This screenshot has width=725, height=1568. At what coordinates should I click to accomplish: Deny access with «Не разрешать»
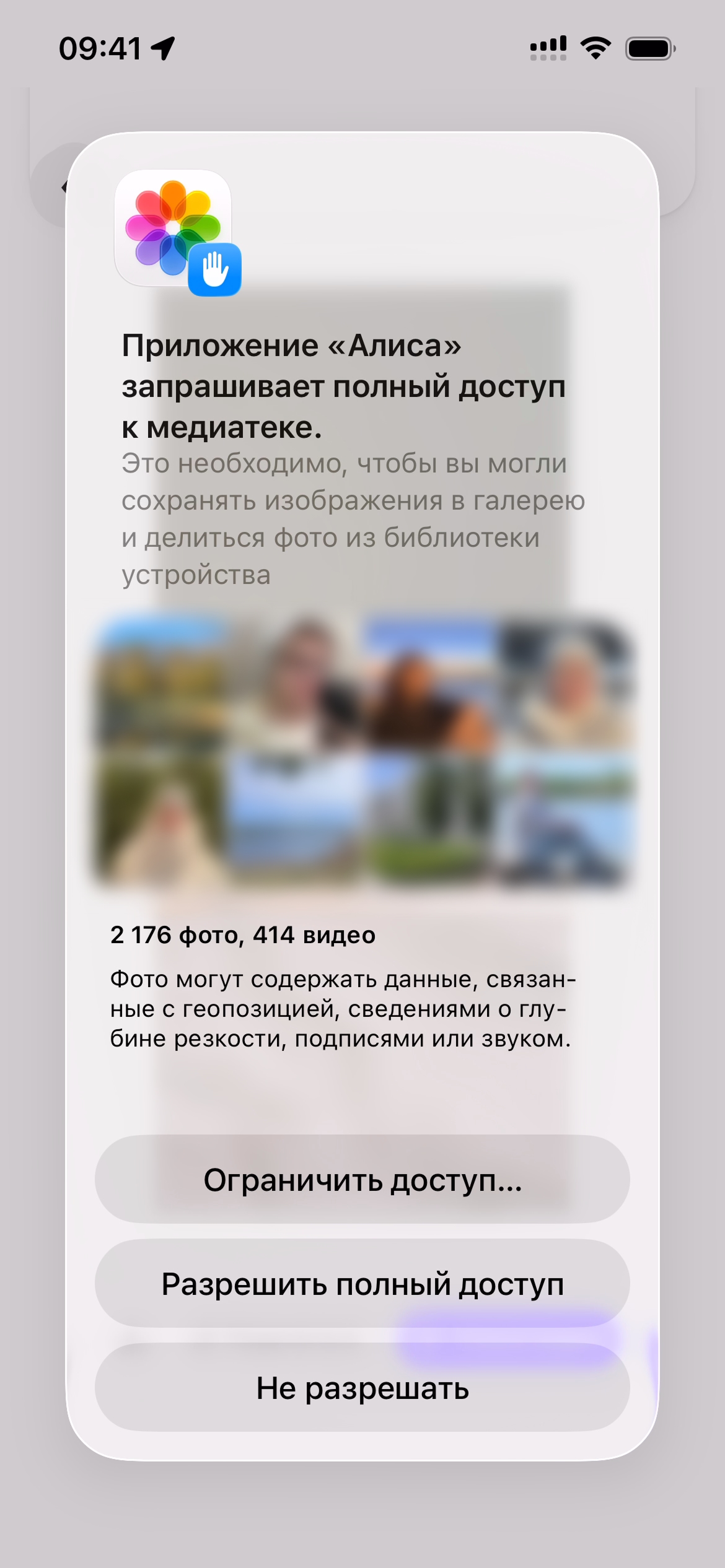coord(362,1388)
